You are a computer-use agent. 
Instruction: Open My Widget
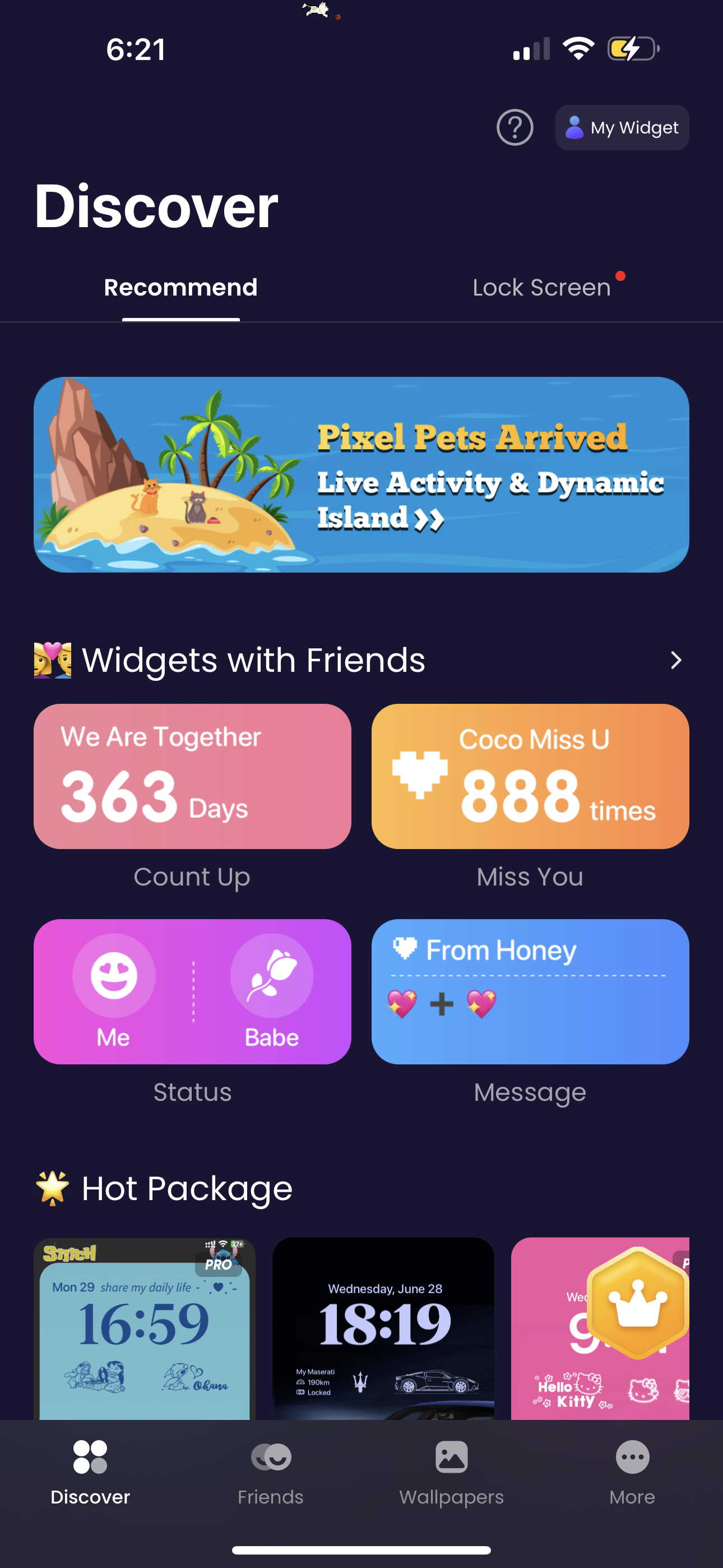click(x=622, y=127)
